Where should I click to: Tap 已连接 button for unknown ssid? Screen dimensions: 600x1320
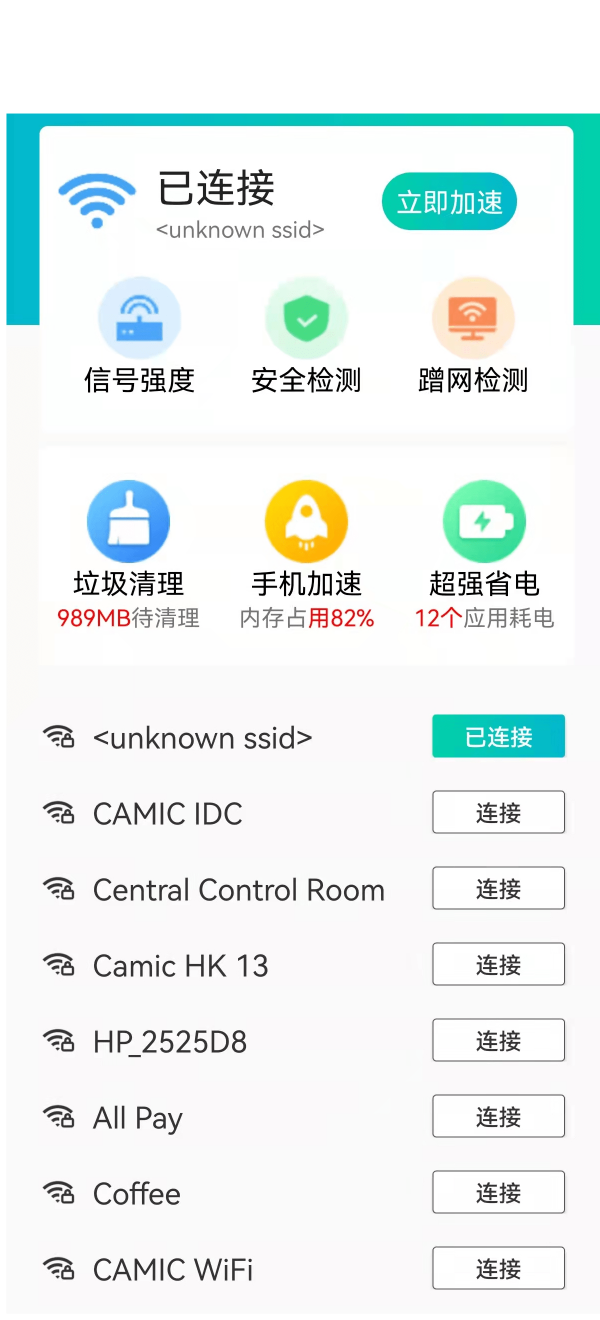(498, 737)
